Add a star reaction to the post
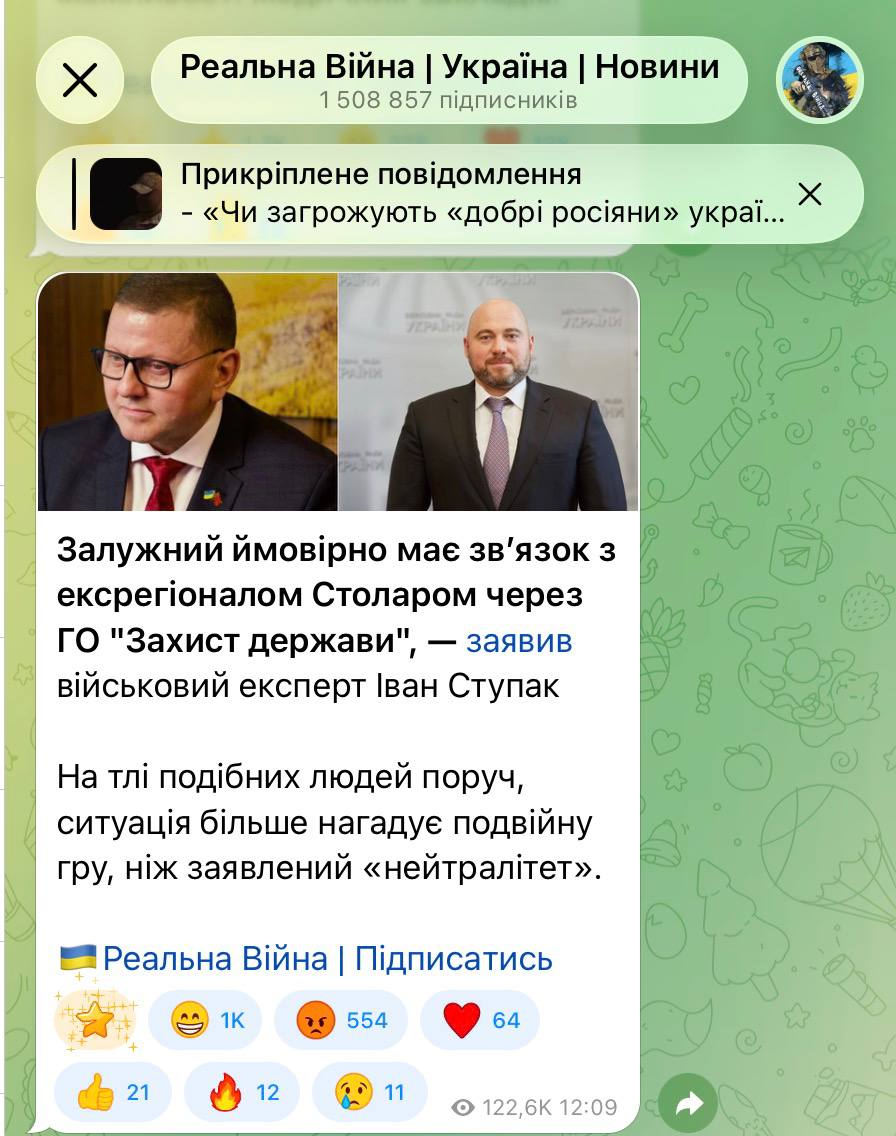Viewport: 896px width, 1136px height. coord(95,1020)
